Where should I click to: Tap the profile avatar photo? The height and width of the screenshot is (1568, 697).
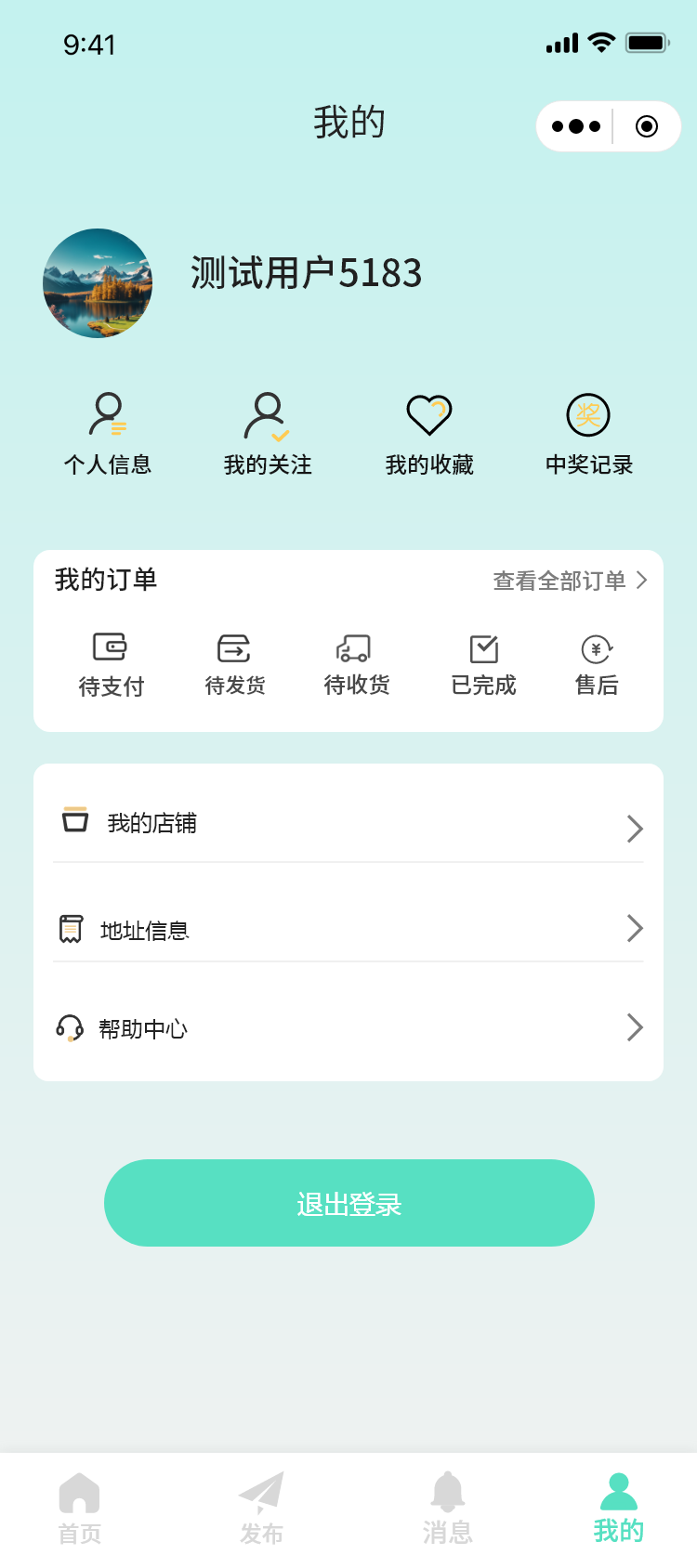(98, 283)
